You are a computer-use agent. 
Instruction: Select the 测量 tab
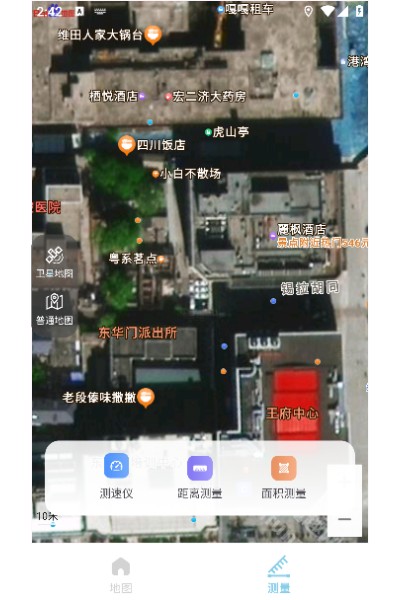tap(279, 575)
